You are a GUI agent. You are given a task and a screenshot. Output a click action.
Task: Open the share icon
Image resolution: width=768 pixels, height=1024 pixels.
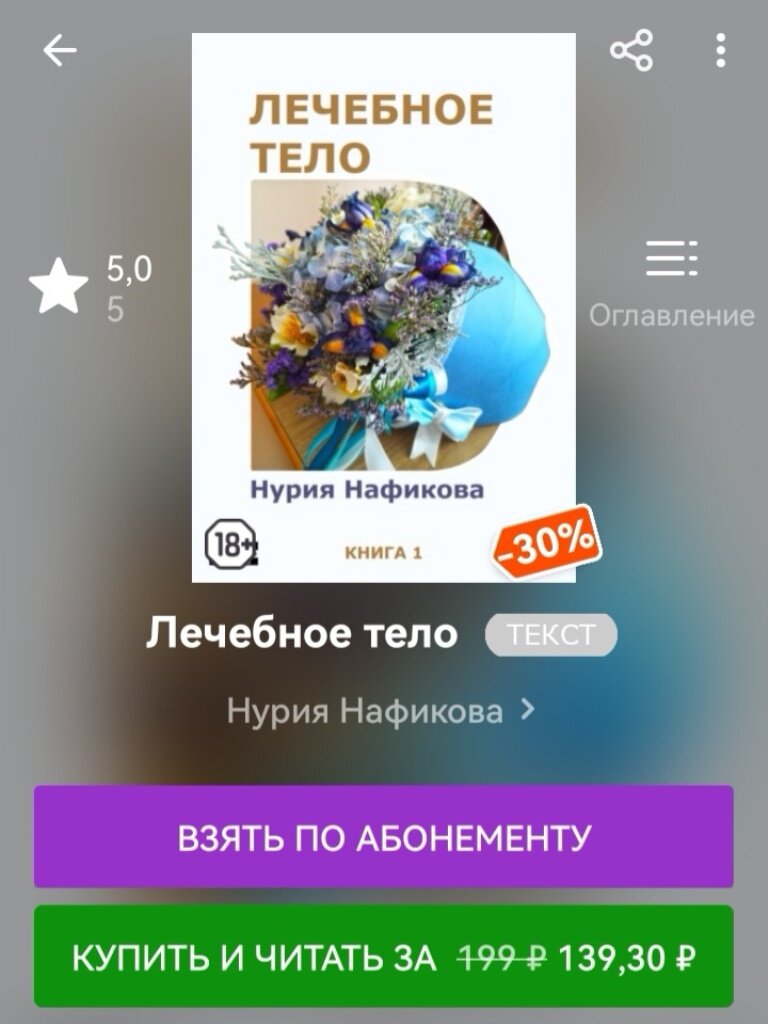point(630,45)
